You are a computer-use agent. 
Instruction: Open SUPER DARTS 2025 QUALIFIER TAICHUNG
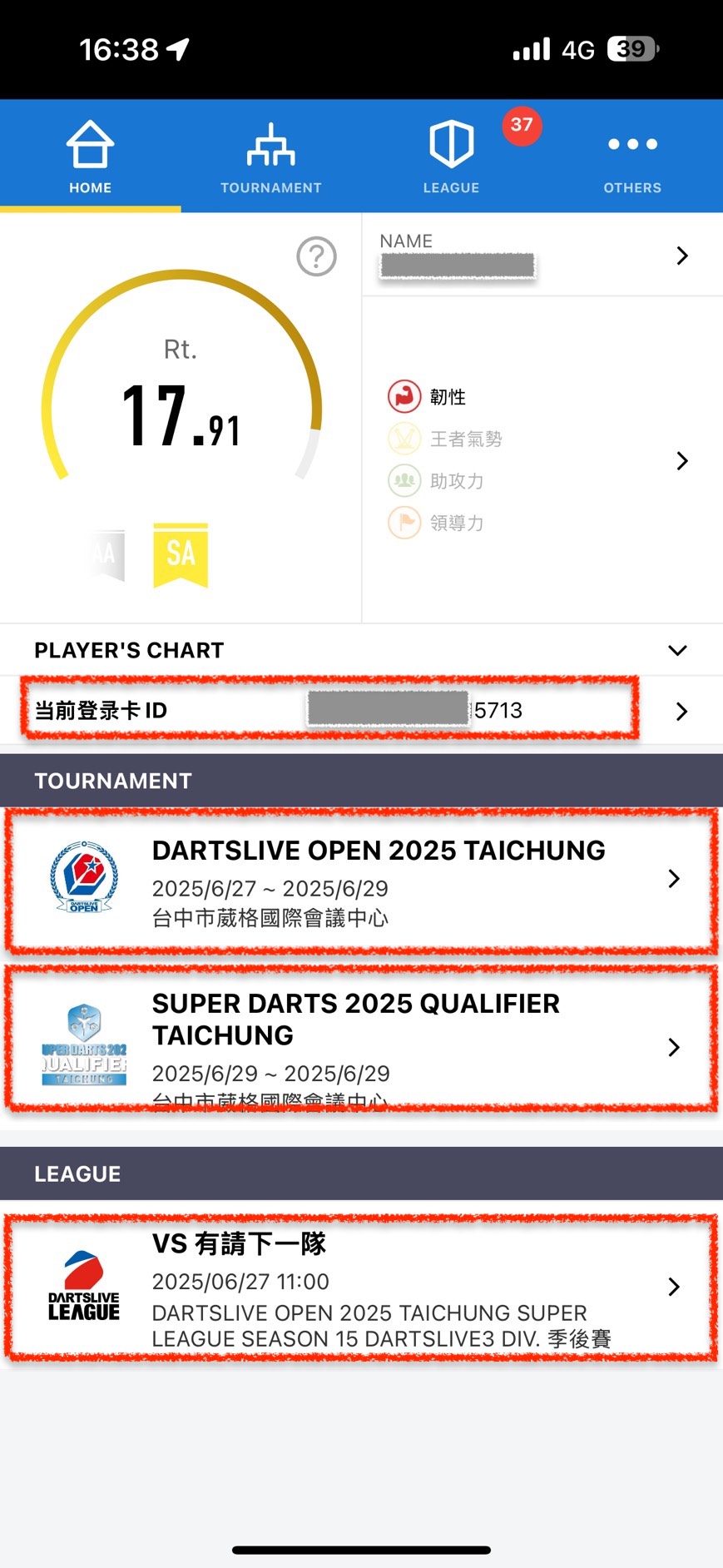click(361, 1040)
